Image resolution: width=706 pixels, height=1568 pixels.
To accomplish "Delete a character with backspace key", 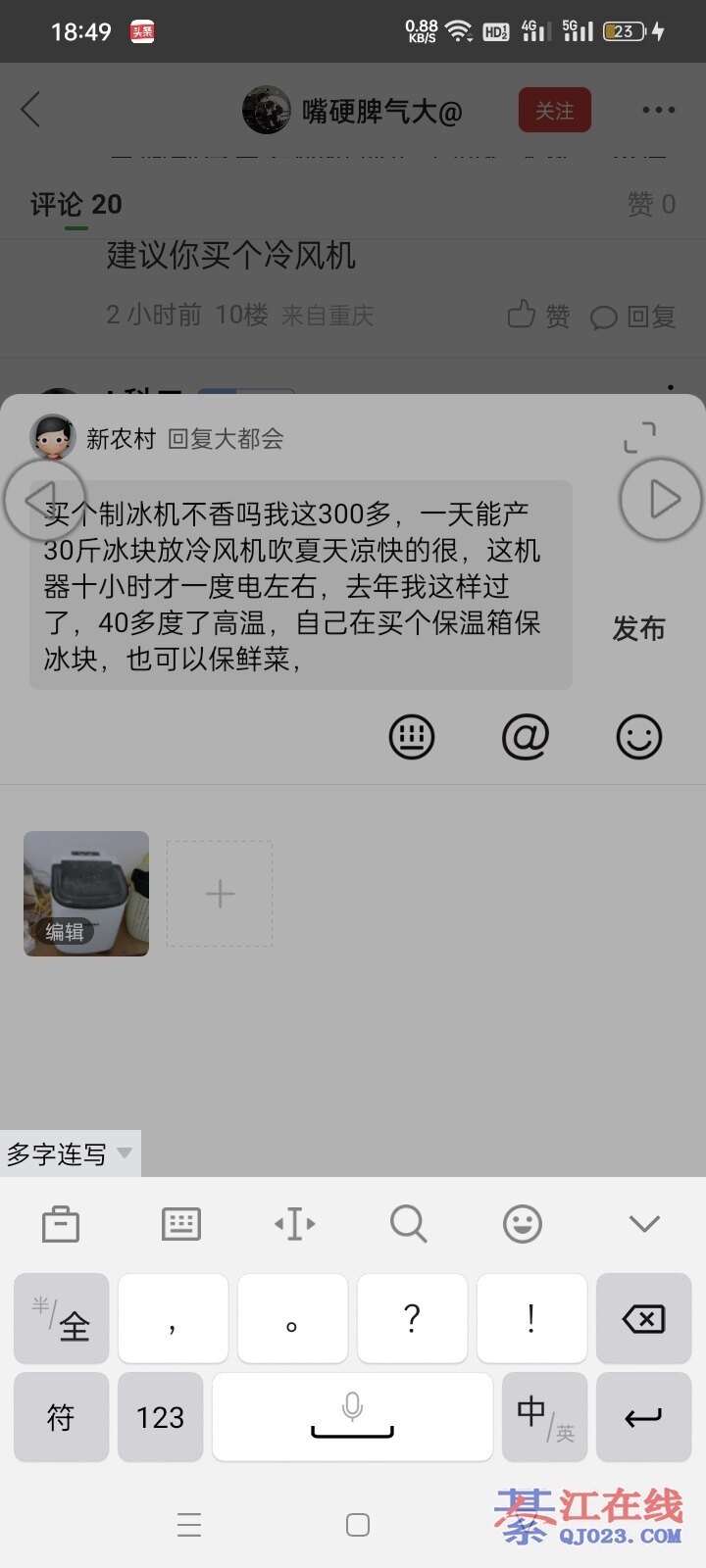I will (644, 1319).
